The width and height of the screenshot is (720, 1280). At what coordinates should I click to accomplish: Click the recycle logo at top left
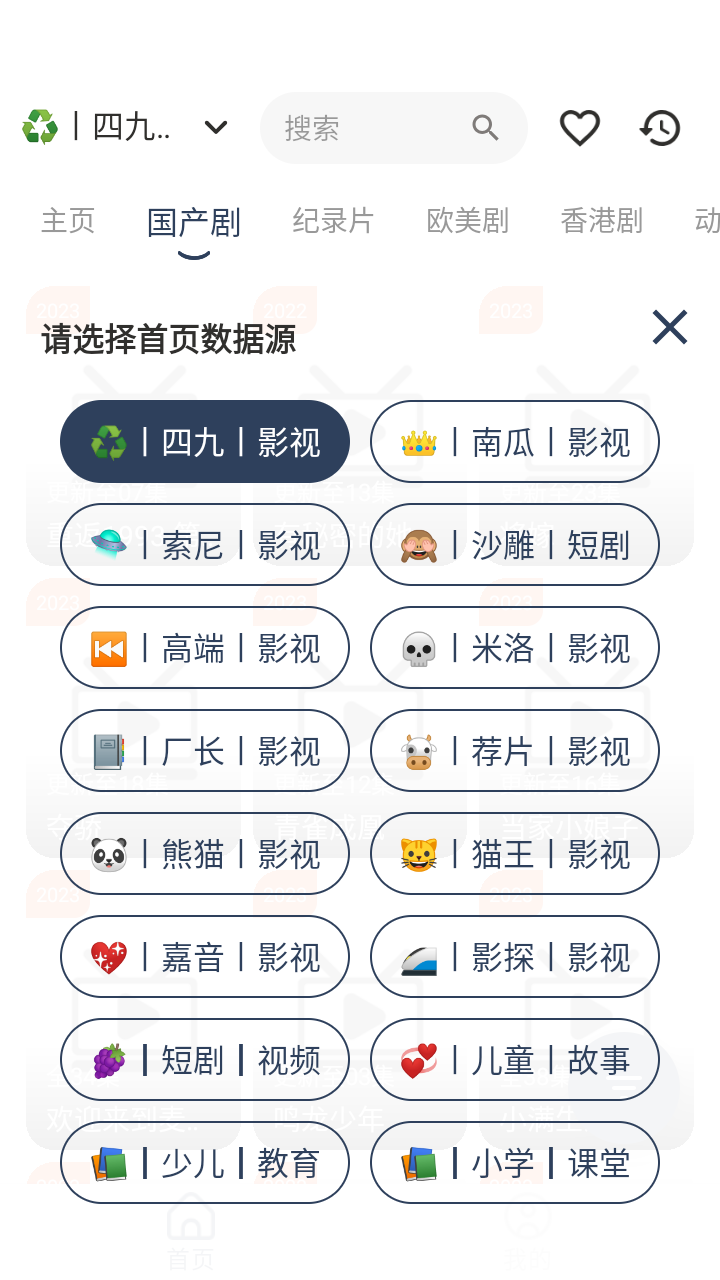[39, 127]
